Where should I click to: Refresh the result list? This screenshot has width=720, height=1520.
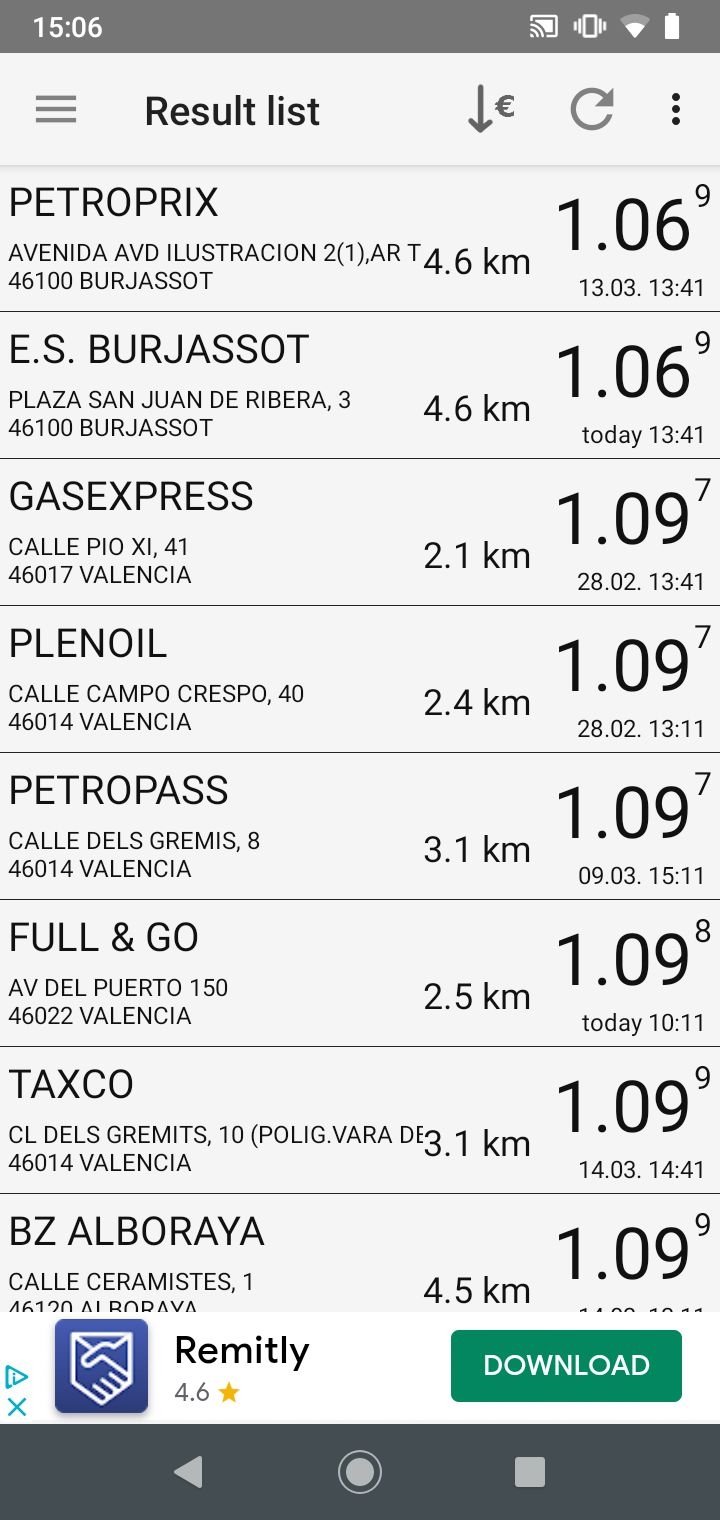591,109
